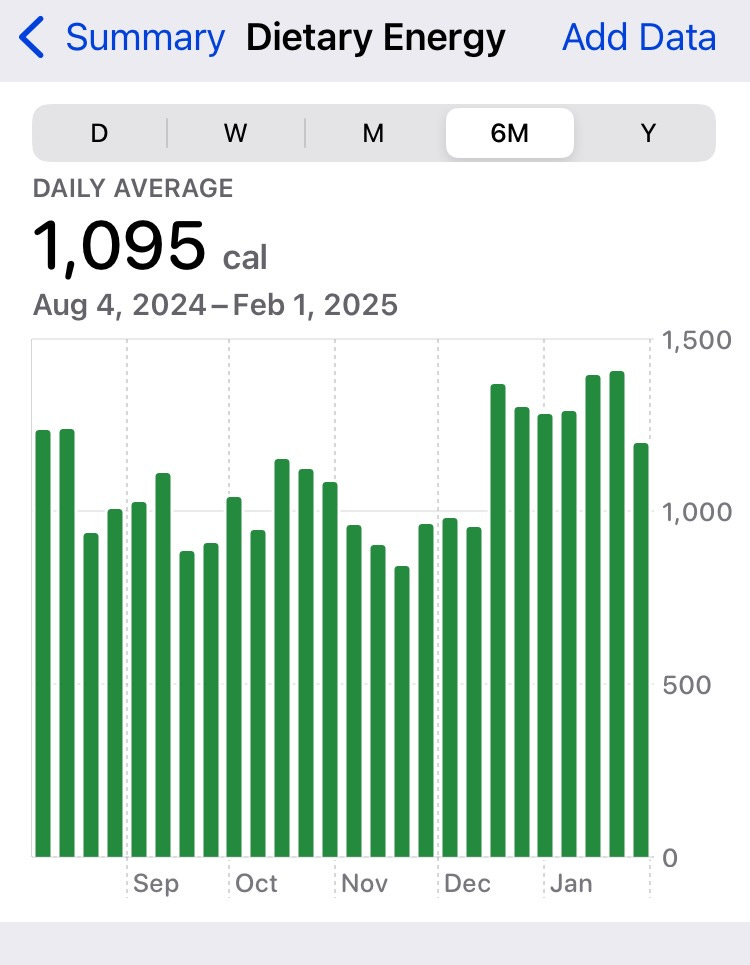Select the 6M six-month segment
750x965 pixels.
(510, 133)
